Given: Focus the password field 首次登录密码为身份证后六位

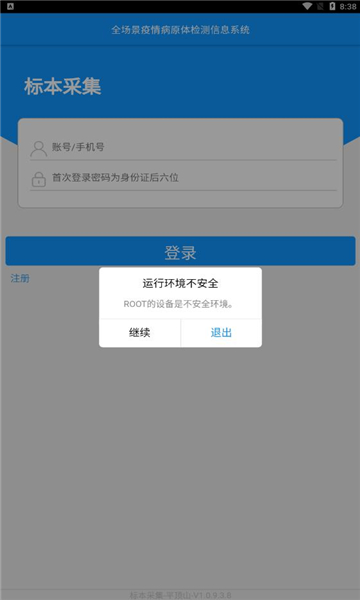Looking at the screenshot, I should coord(183,178).
